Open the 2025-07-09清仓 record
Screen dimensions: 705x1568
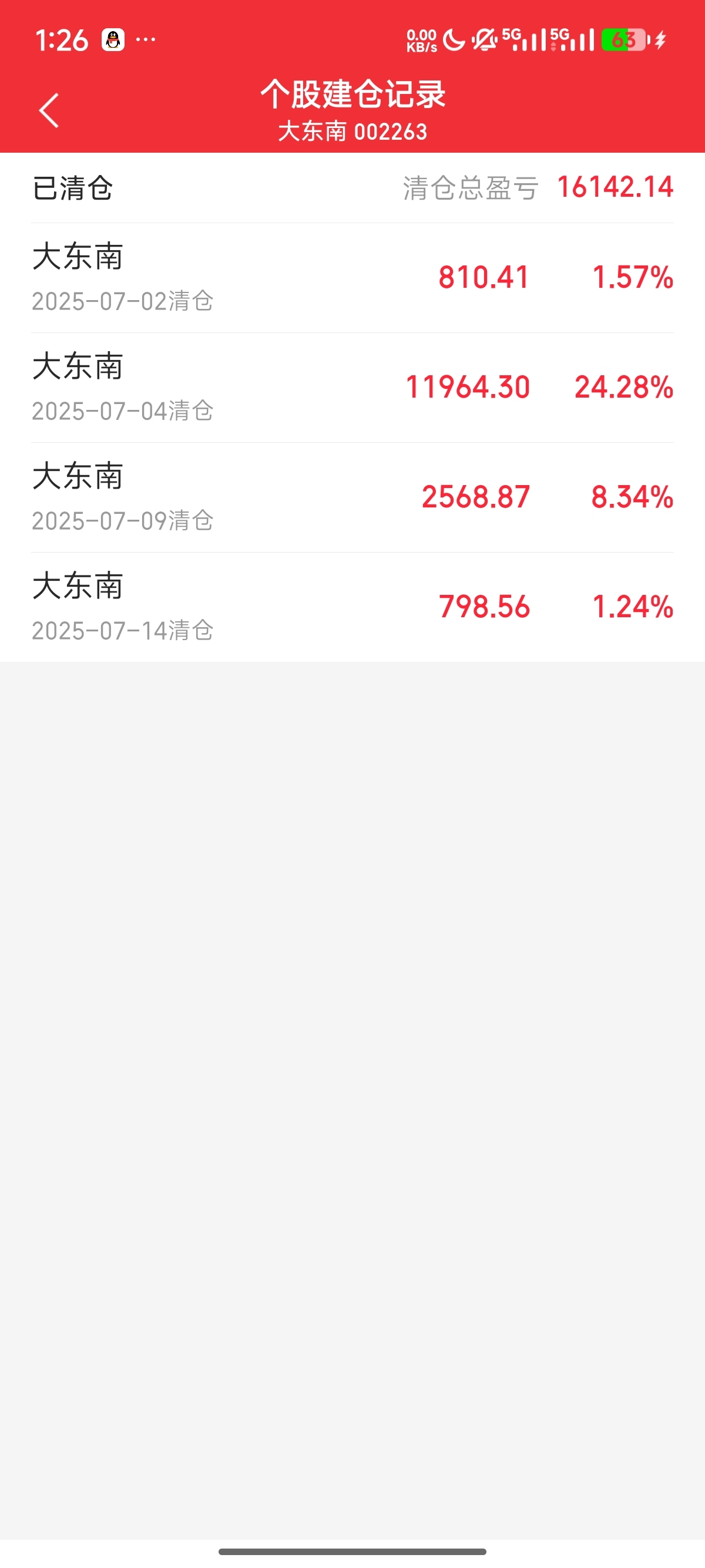click(x=352, y=498)
